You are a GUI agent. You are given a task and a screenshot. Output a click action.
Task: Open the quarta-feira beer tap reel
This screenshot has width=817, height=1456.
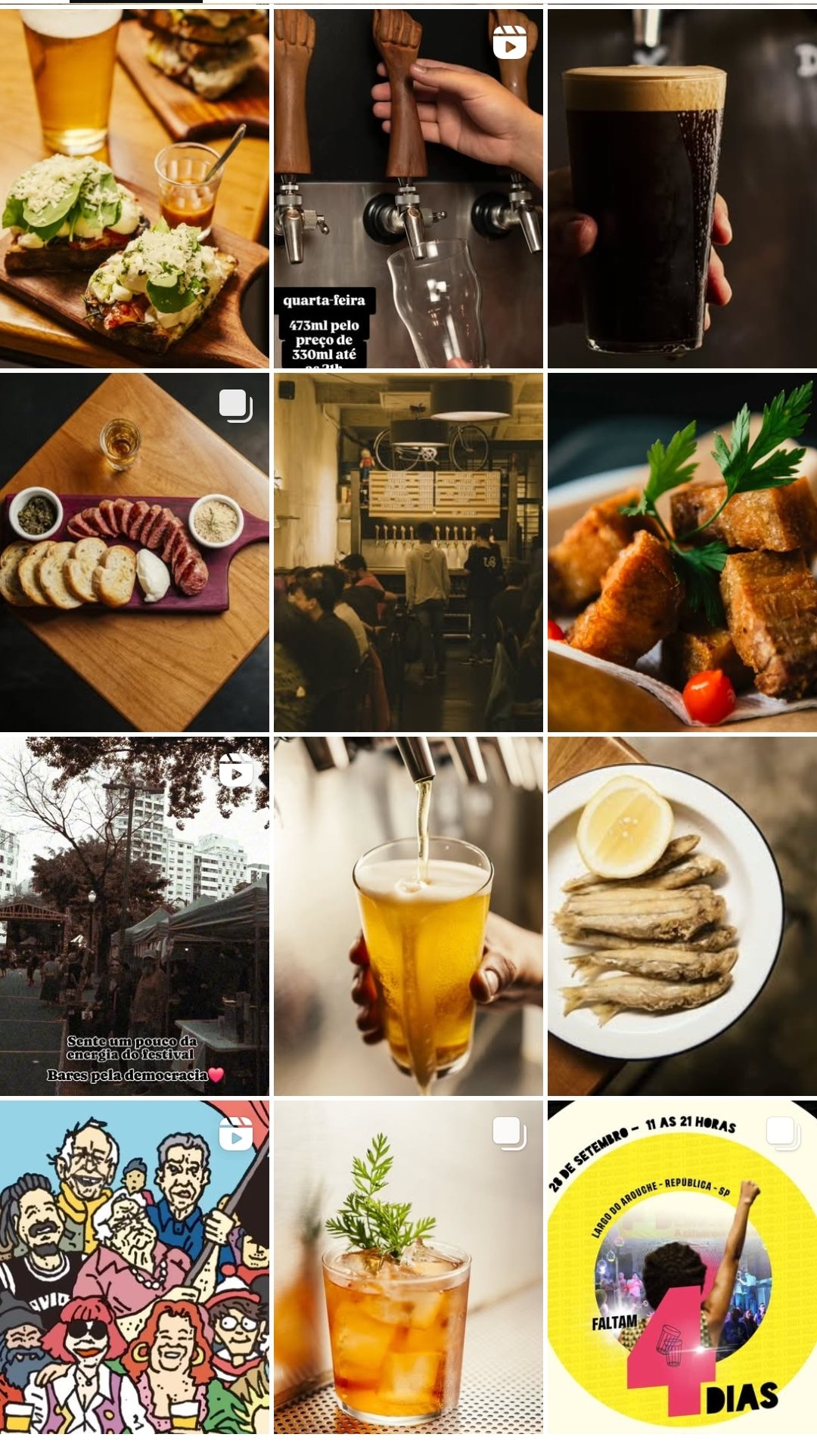pos(408,189)
